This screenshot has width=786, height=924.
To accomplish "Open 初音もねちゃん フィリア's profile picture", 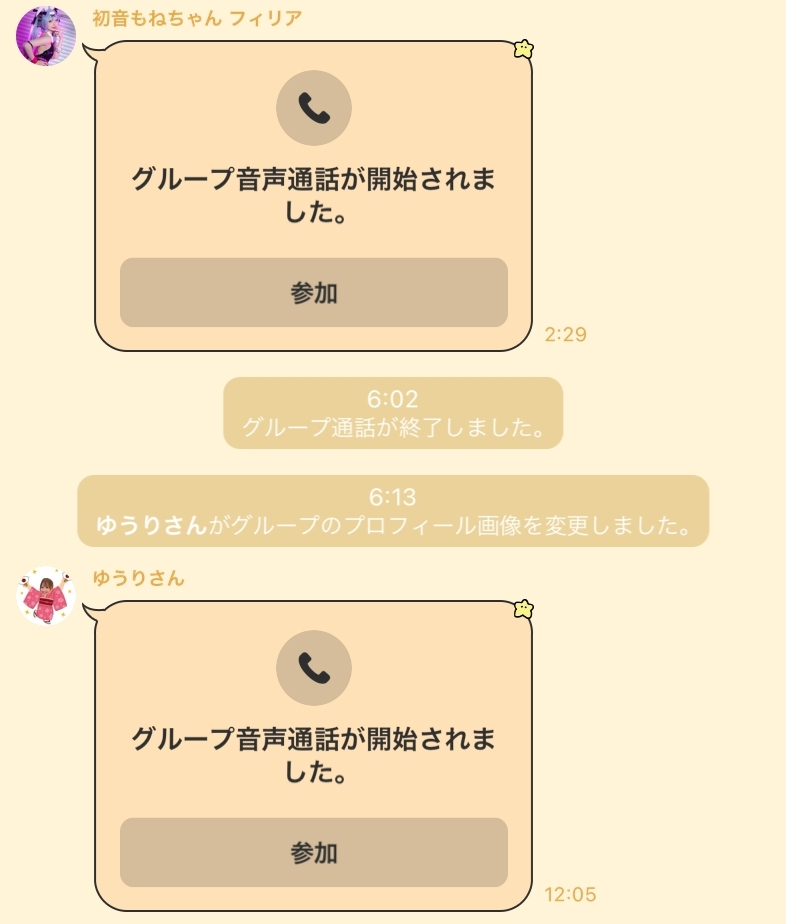I will click(46, 36).
